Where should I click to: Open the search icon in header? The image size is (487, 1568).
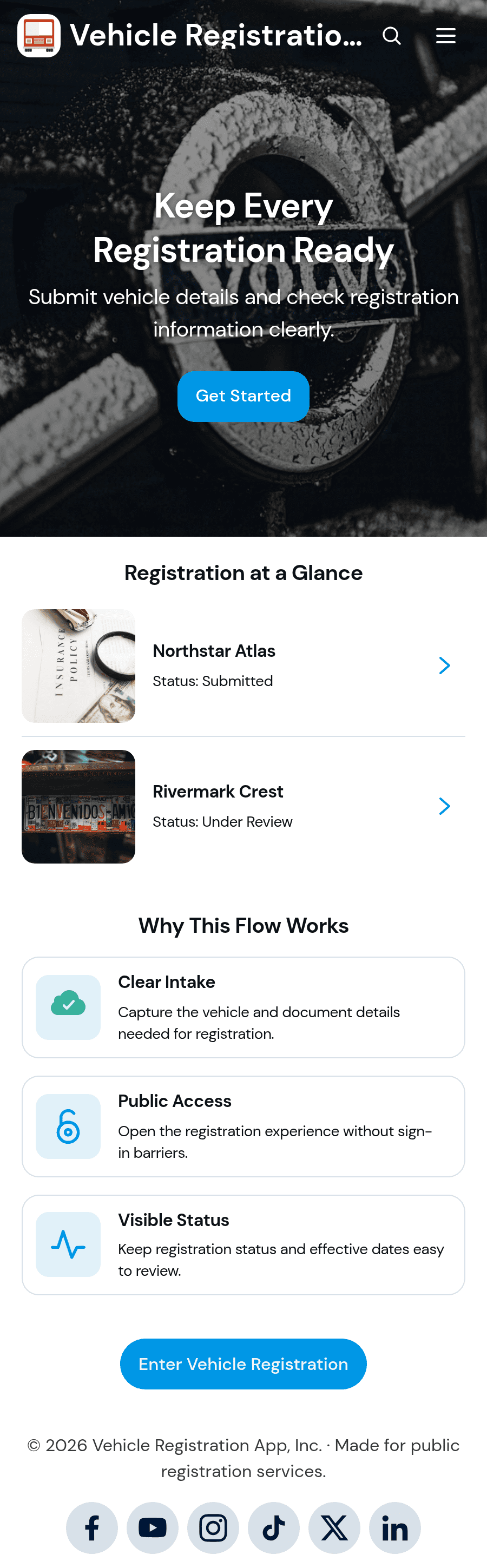click(x=391, y=36)
